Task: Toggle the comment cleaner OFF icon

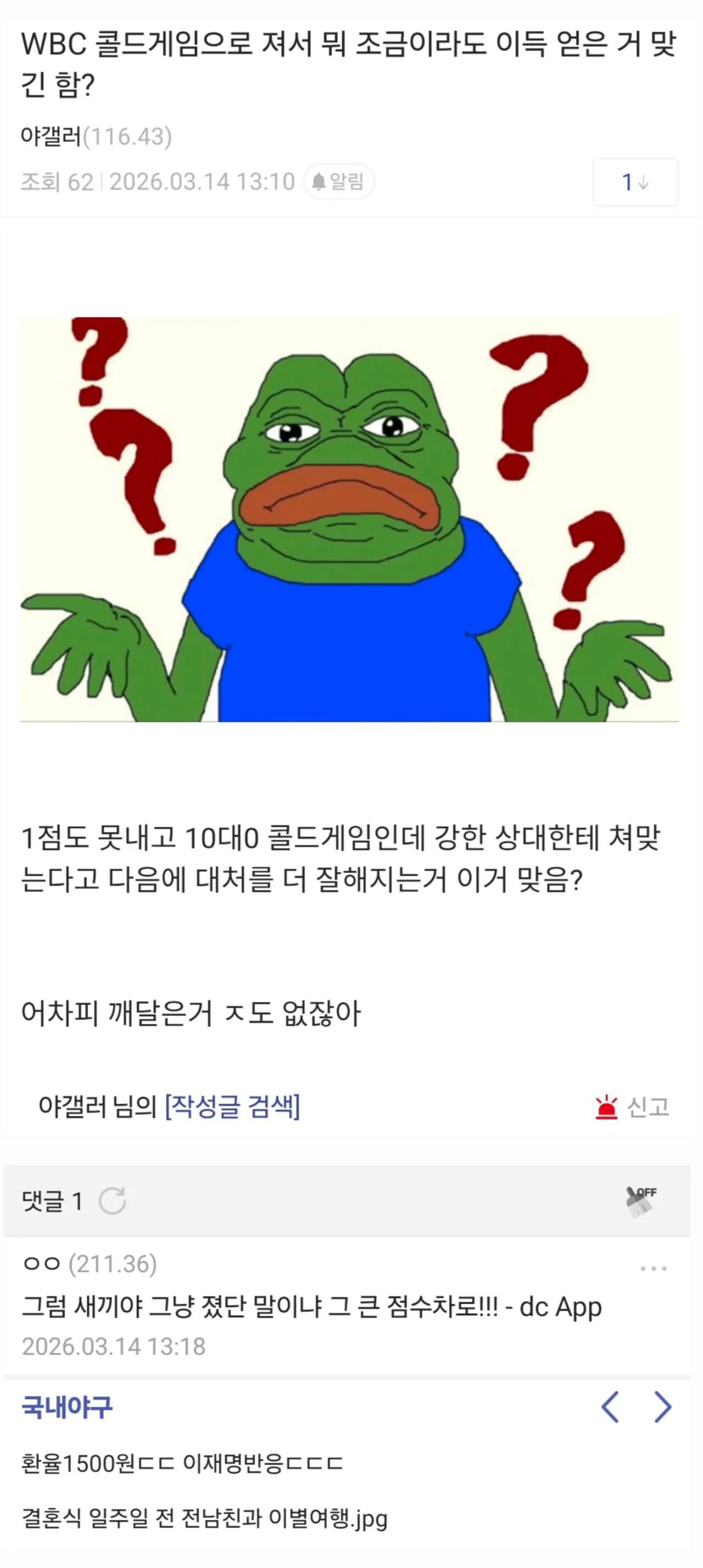Action: point(641,1201)
